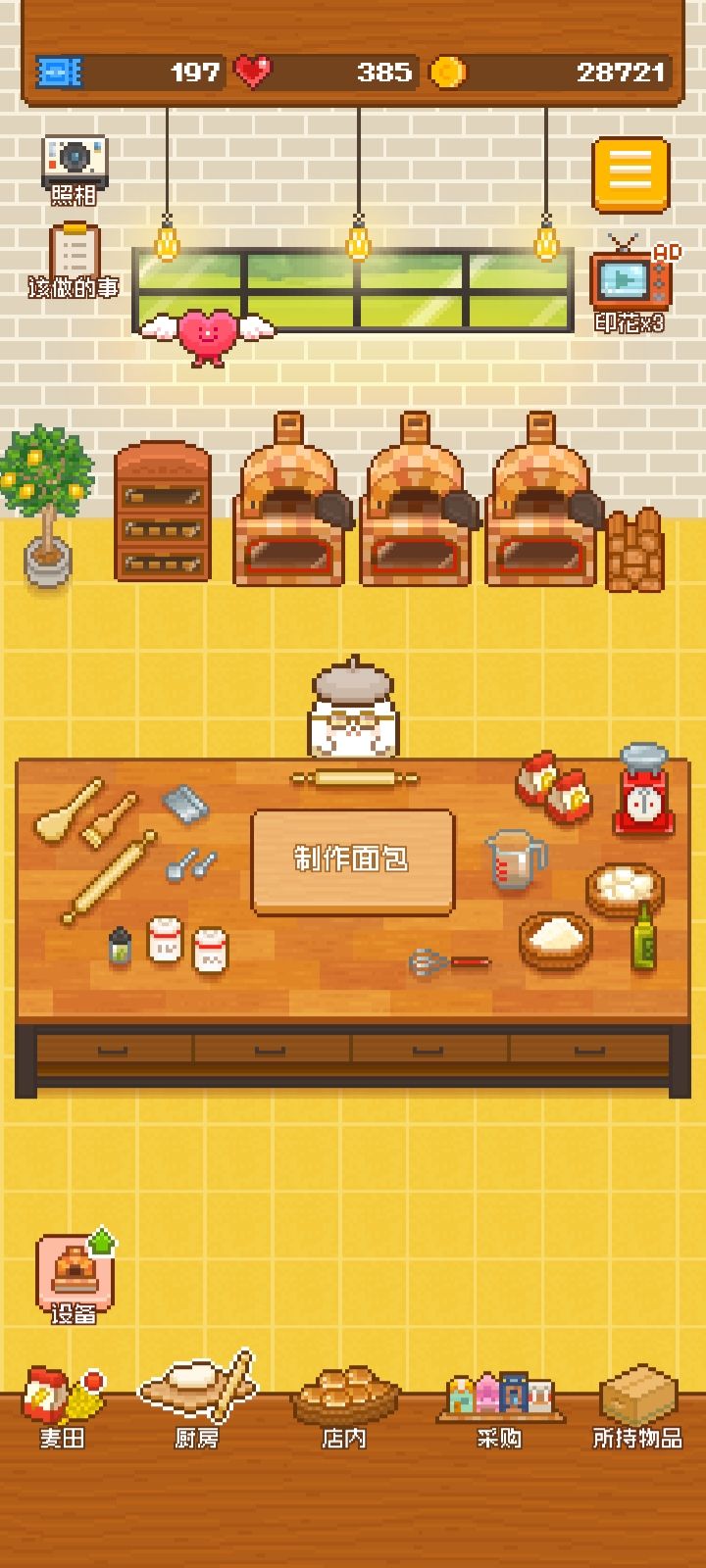Open the 该做的事 task list

click(x=74, y=260)
